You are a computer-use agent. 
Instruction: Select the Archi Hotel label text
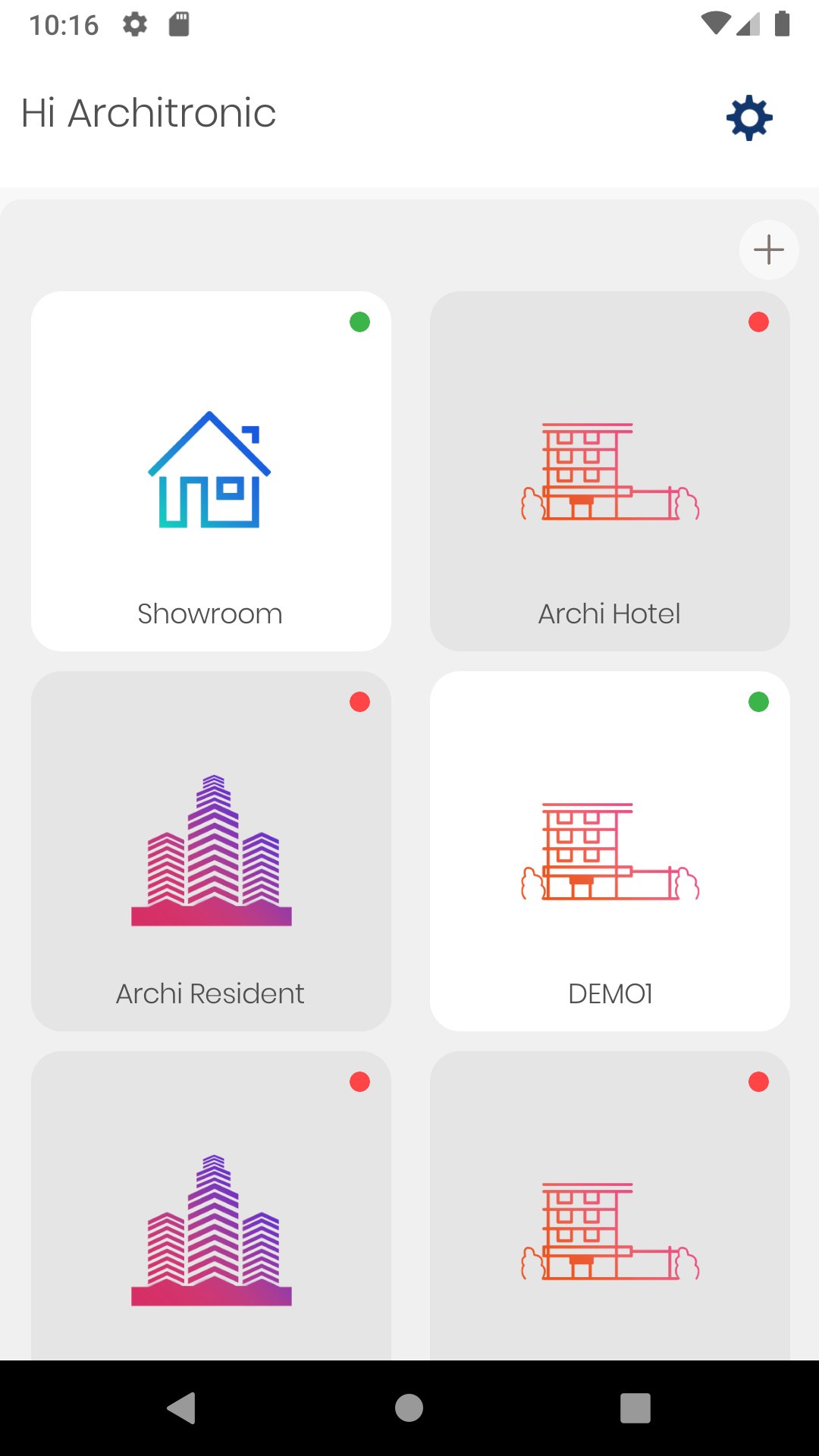click(610, 614)
